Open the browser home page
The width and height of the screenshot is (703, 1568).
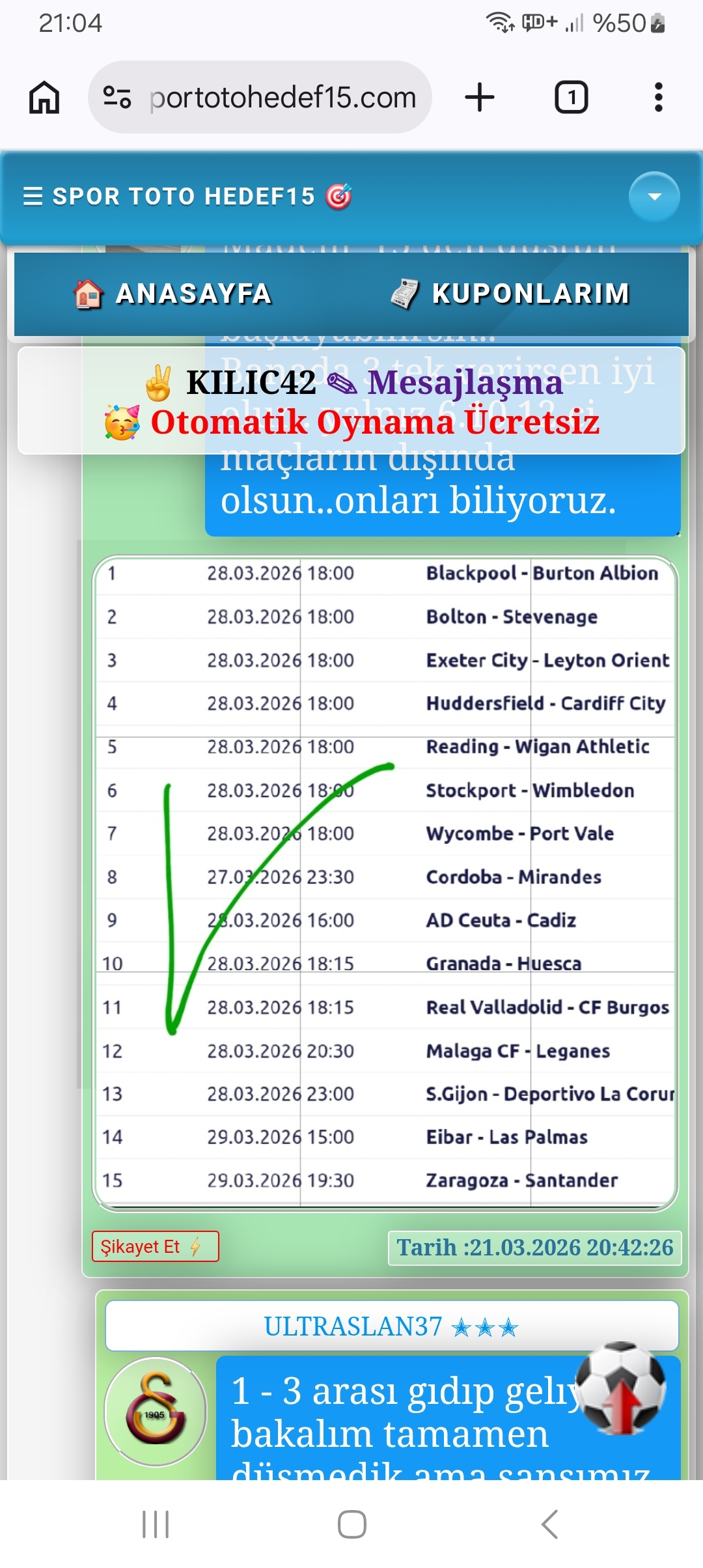(44, 98)
